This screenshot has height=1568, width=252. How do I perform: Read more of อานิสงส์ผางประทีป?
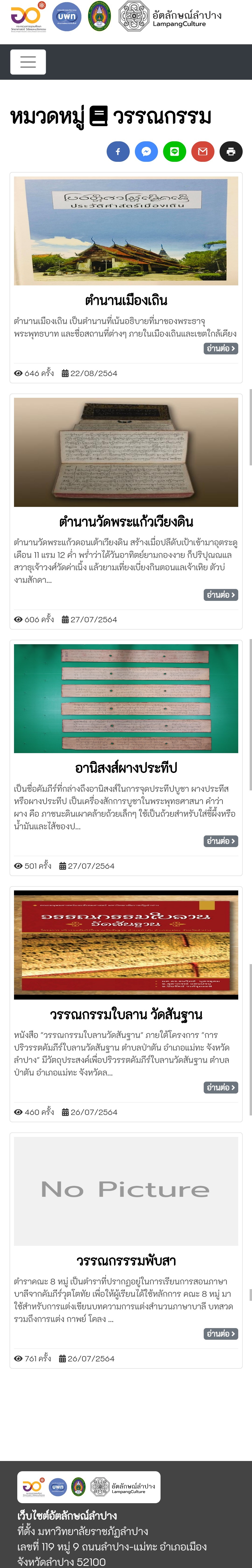[x=220, y=841]
